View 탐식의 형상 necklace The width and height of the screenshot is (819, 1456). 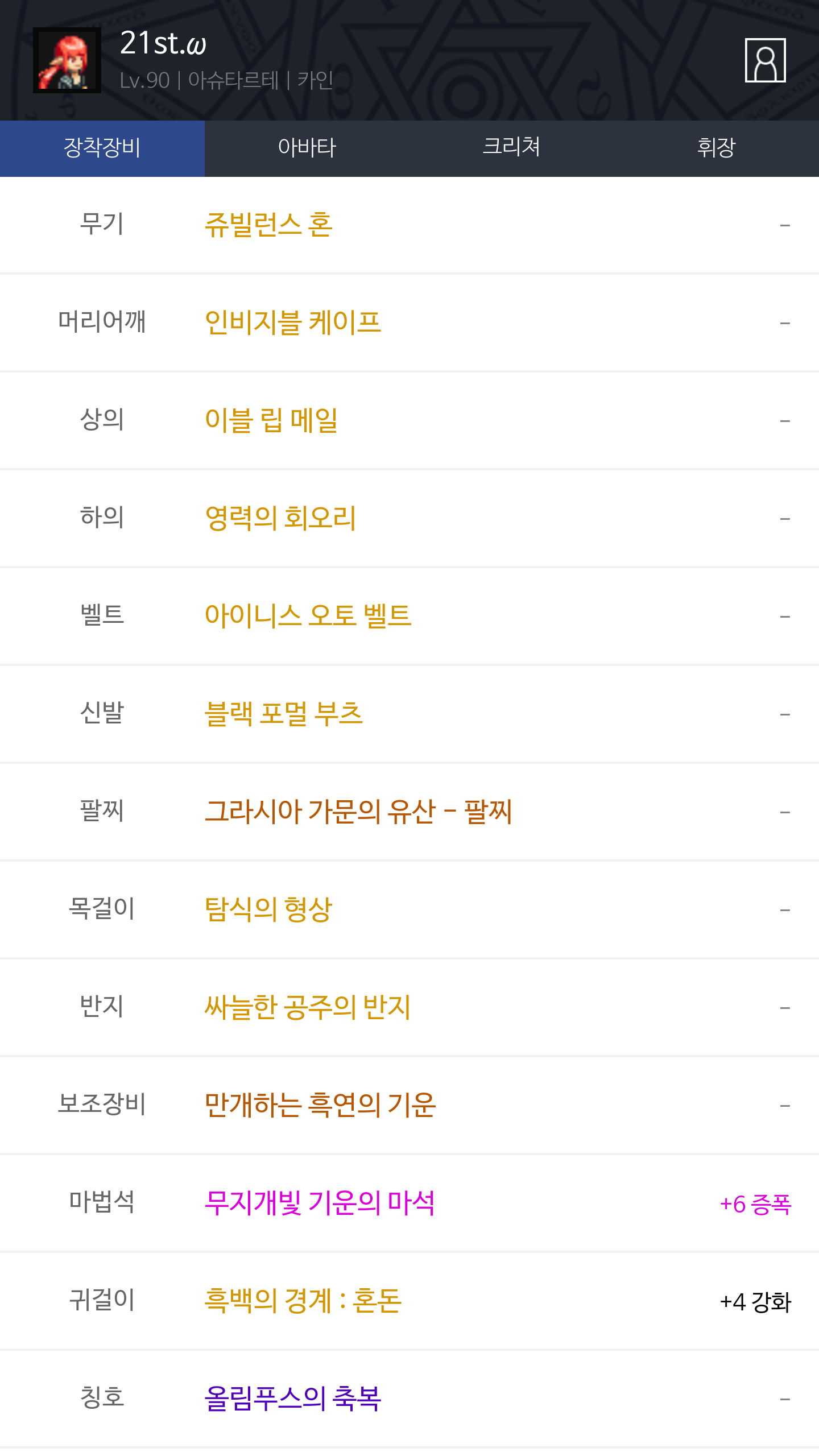[268, 909]
